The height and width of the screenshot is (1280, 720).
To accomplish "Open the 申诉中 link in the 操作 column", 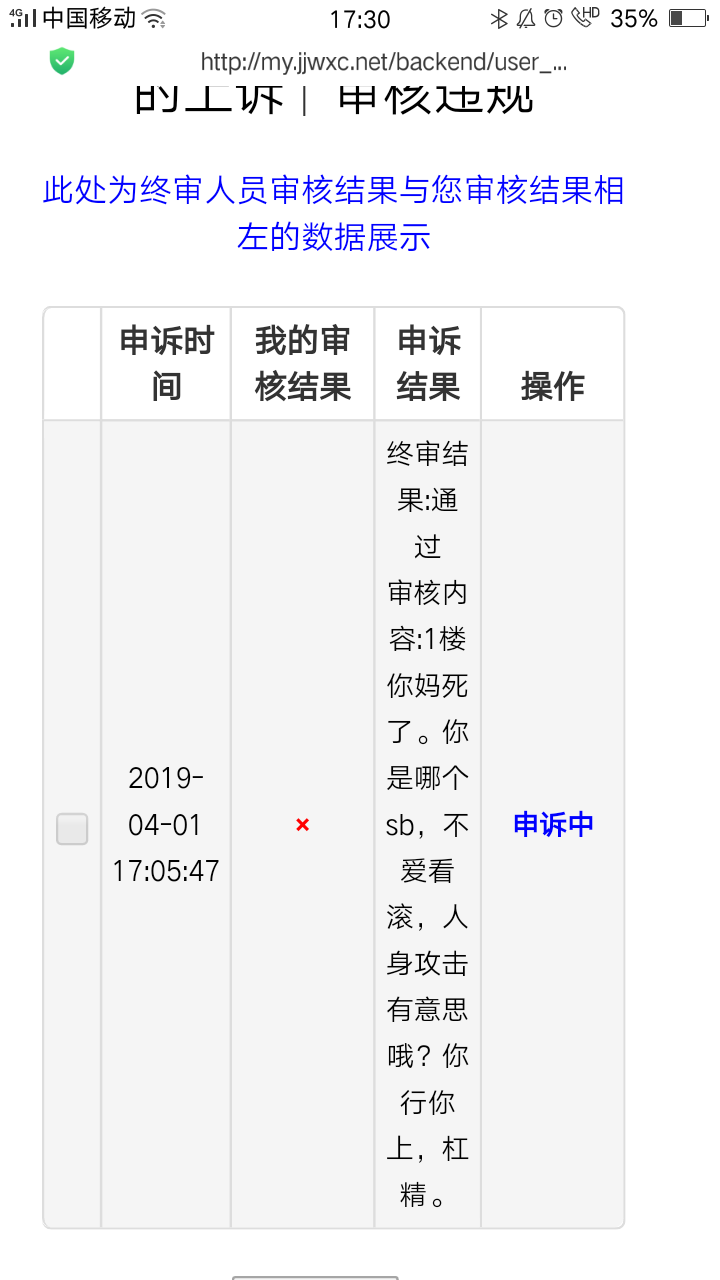I will (553, 824).
